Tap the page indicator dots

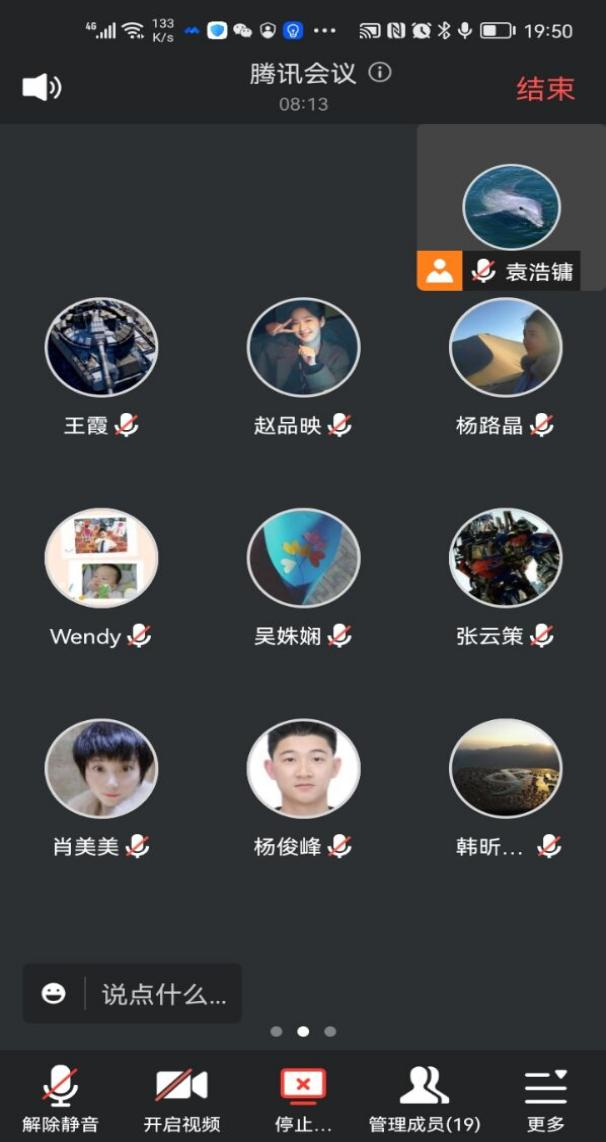click(303, 1031)
